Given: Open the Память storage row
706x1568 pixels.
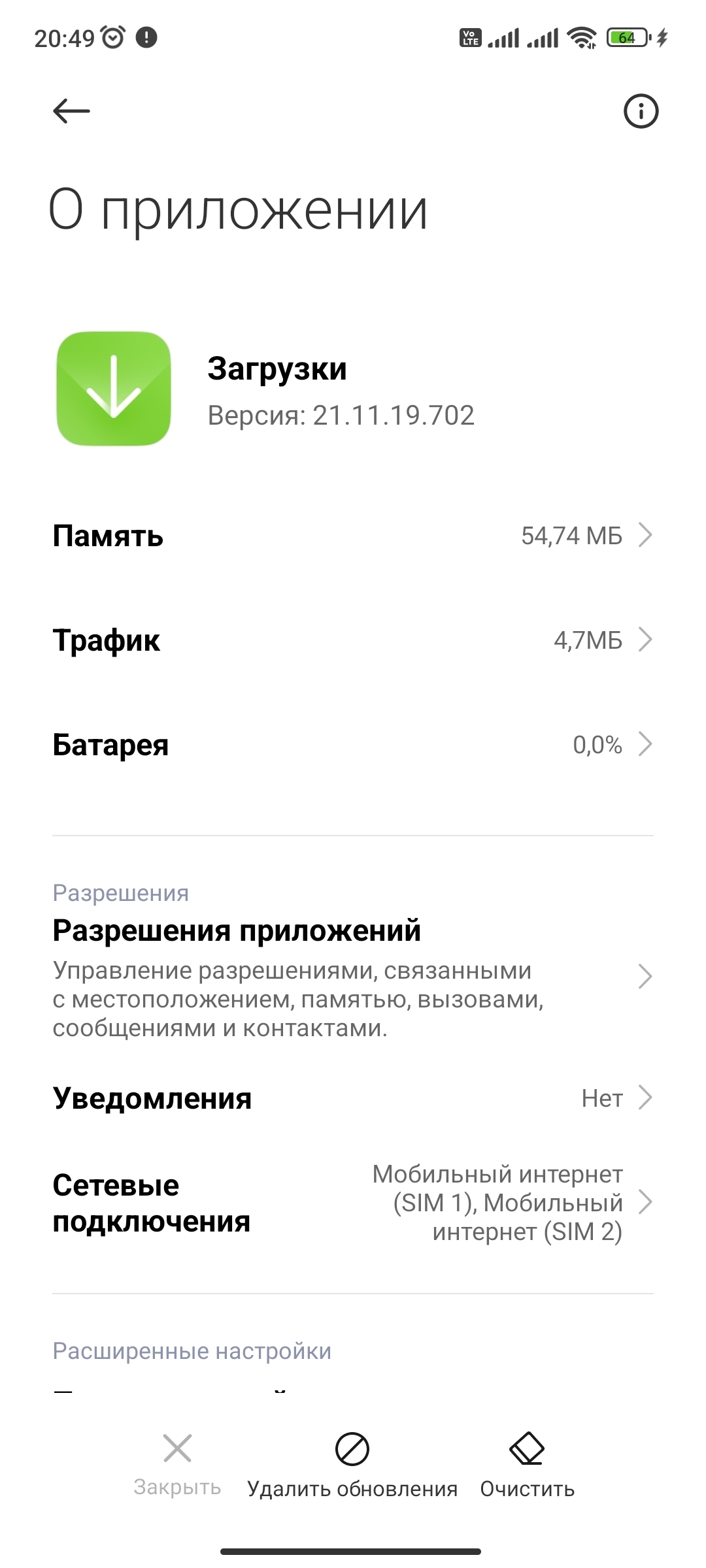Looking at the screenshot, I should 353,536.
